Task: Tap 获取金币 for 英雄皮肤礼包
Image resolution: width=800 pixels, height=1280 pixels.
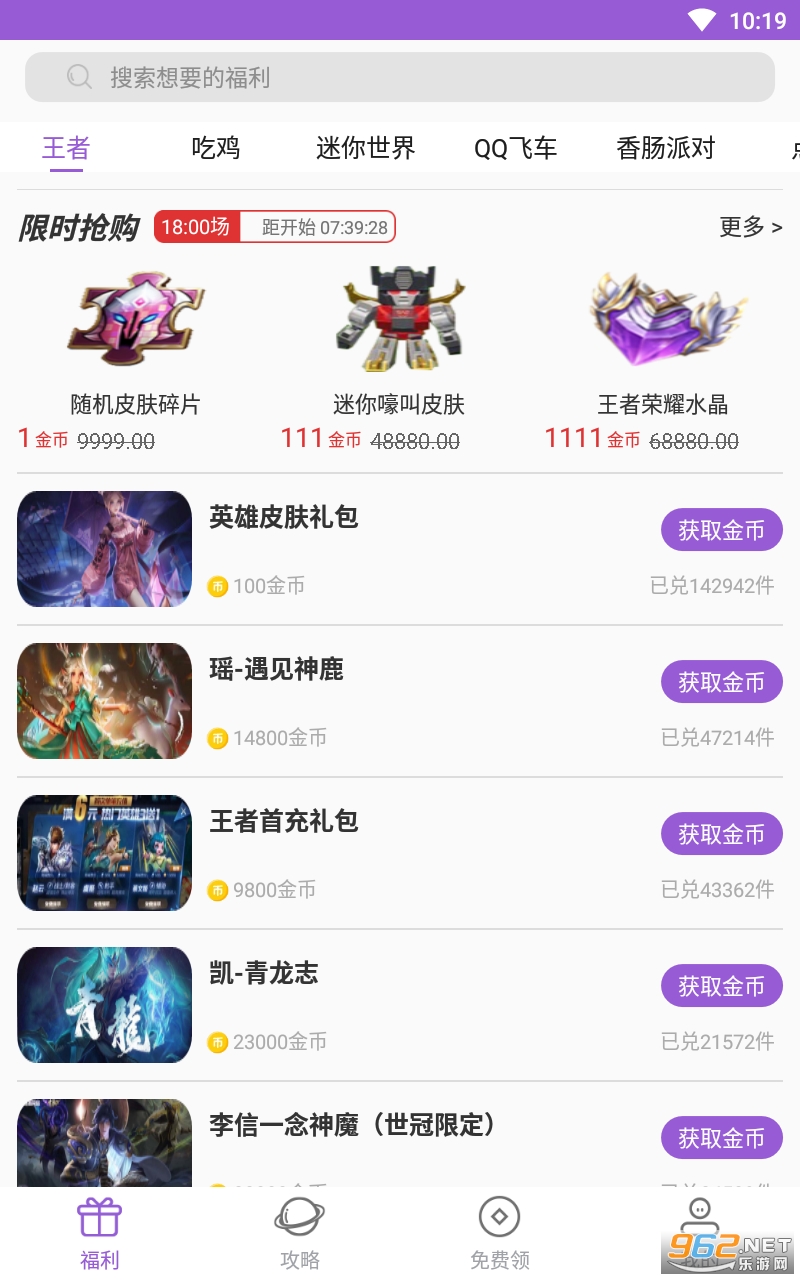Action: coord(721,530)
